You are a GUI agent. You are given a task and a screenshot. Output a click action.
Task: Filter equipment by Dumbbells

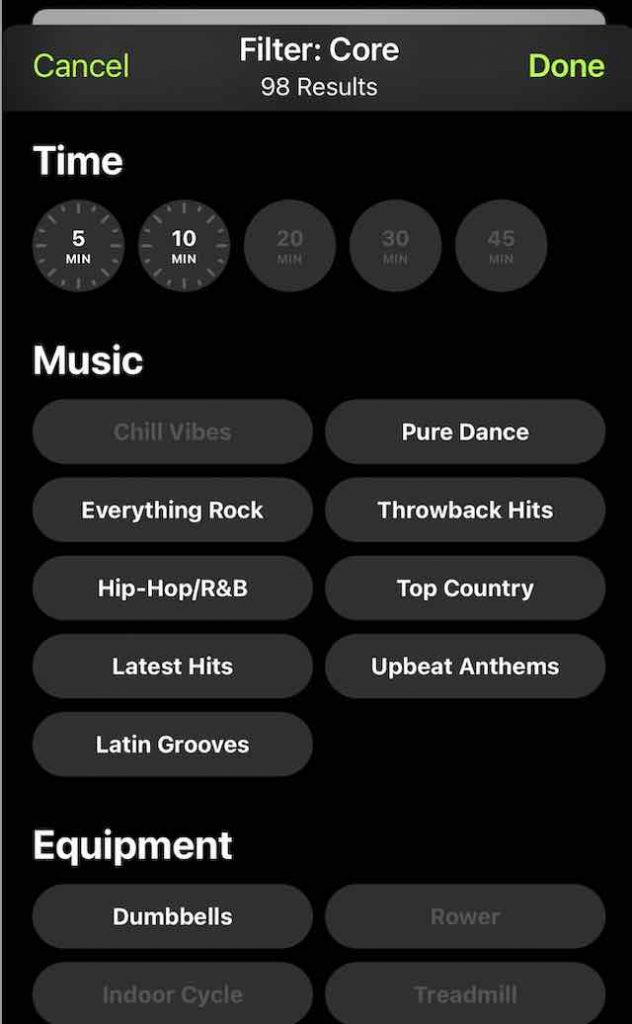172,916
